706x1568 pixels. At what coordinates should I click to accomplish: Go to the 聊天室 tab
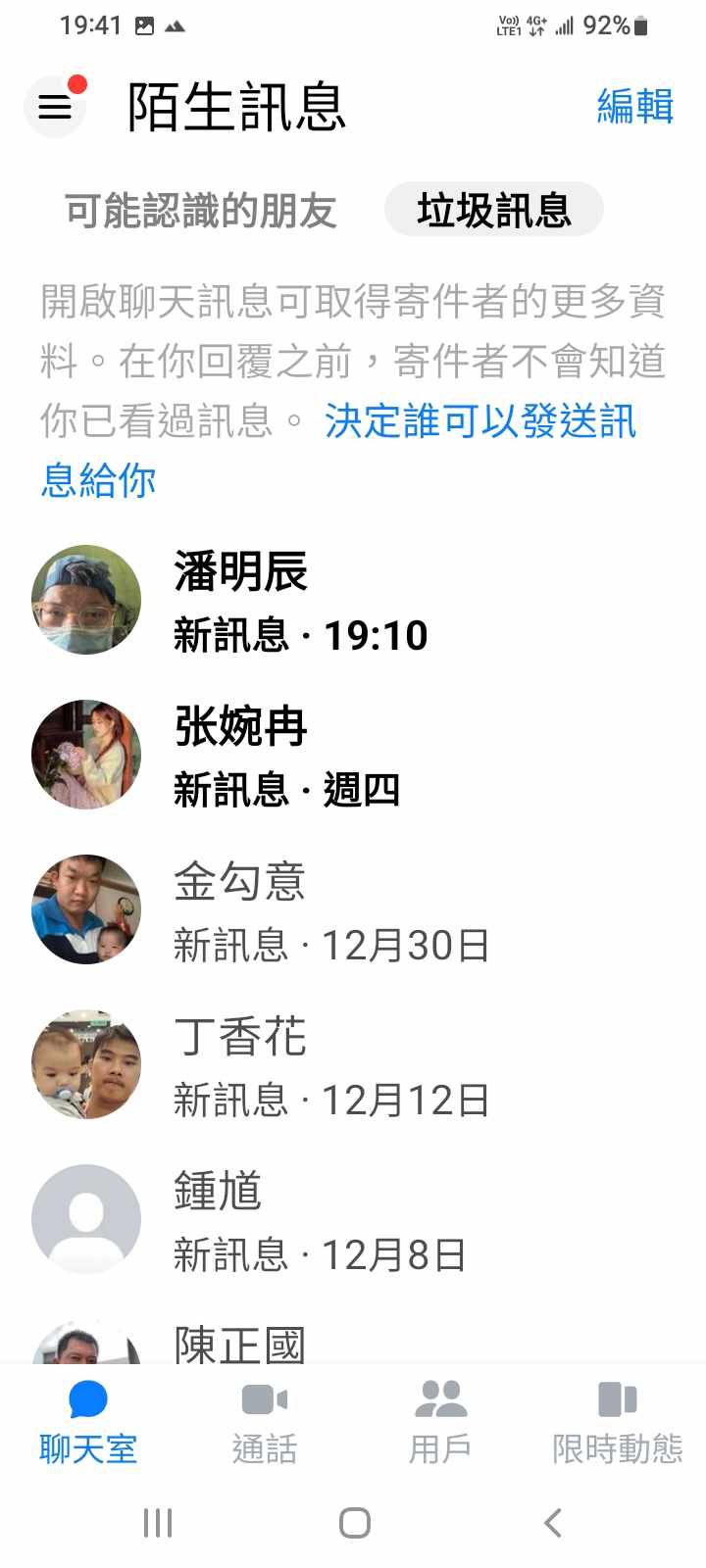click(88, 1421)
